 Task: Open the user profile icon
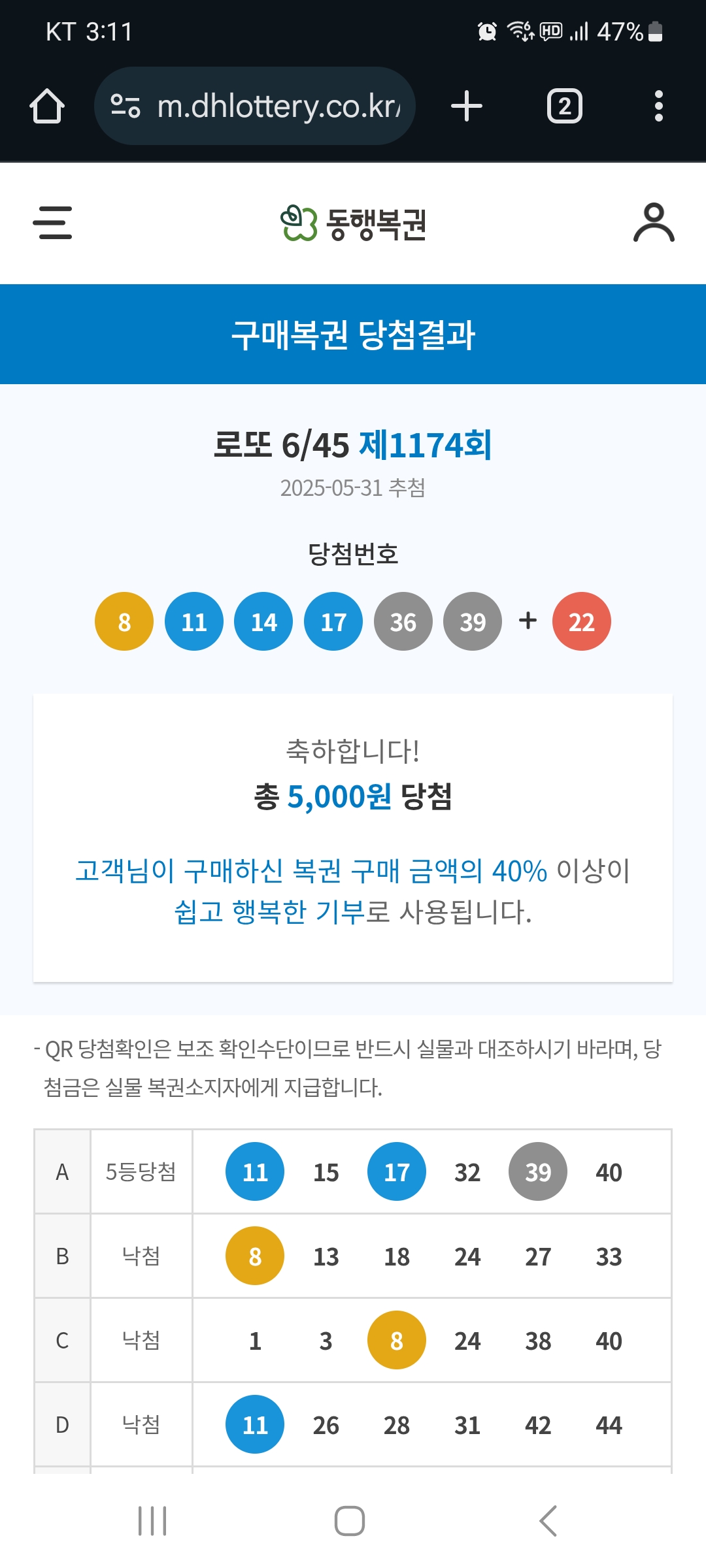(654, 223)
